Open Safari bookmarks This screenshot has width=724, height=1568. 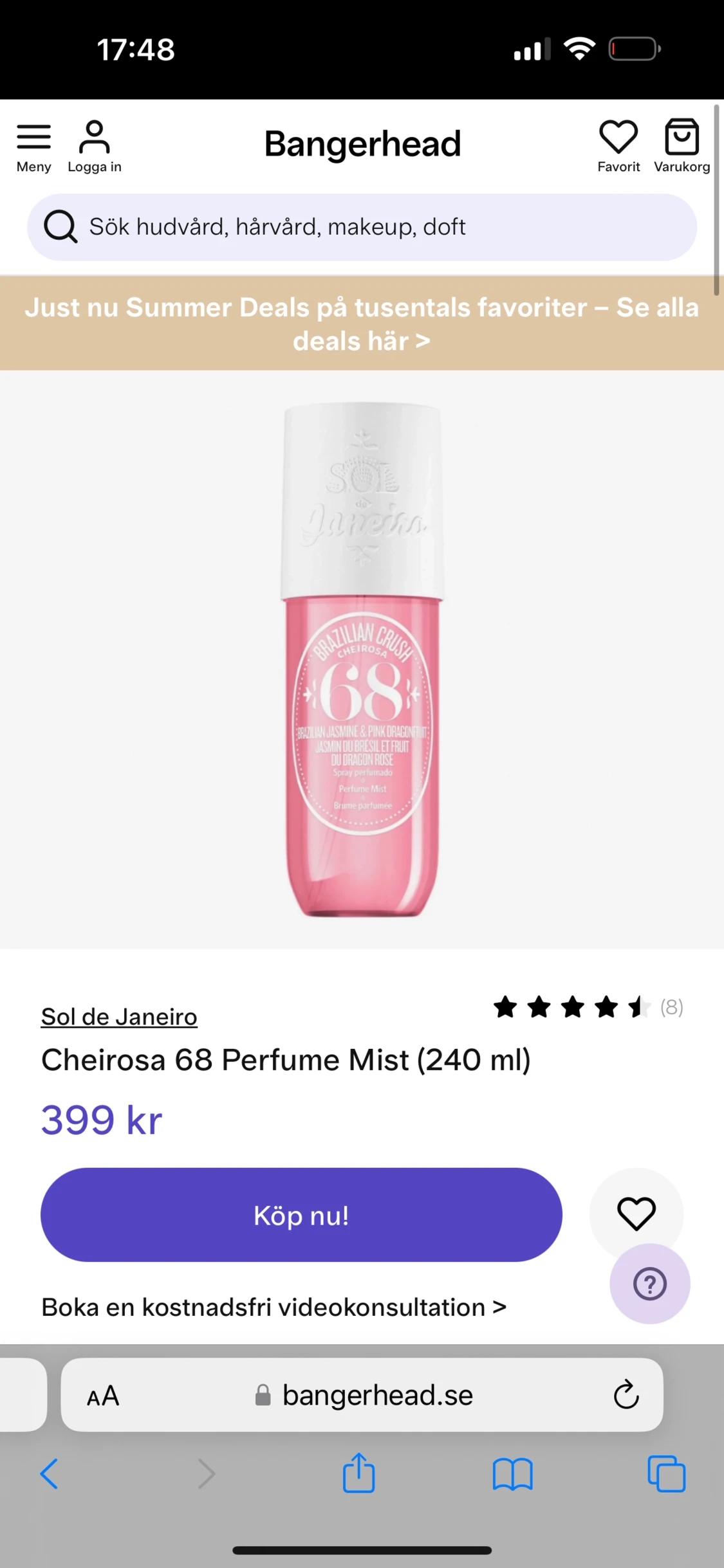coord(512,1473)
